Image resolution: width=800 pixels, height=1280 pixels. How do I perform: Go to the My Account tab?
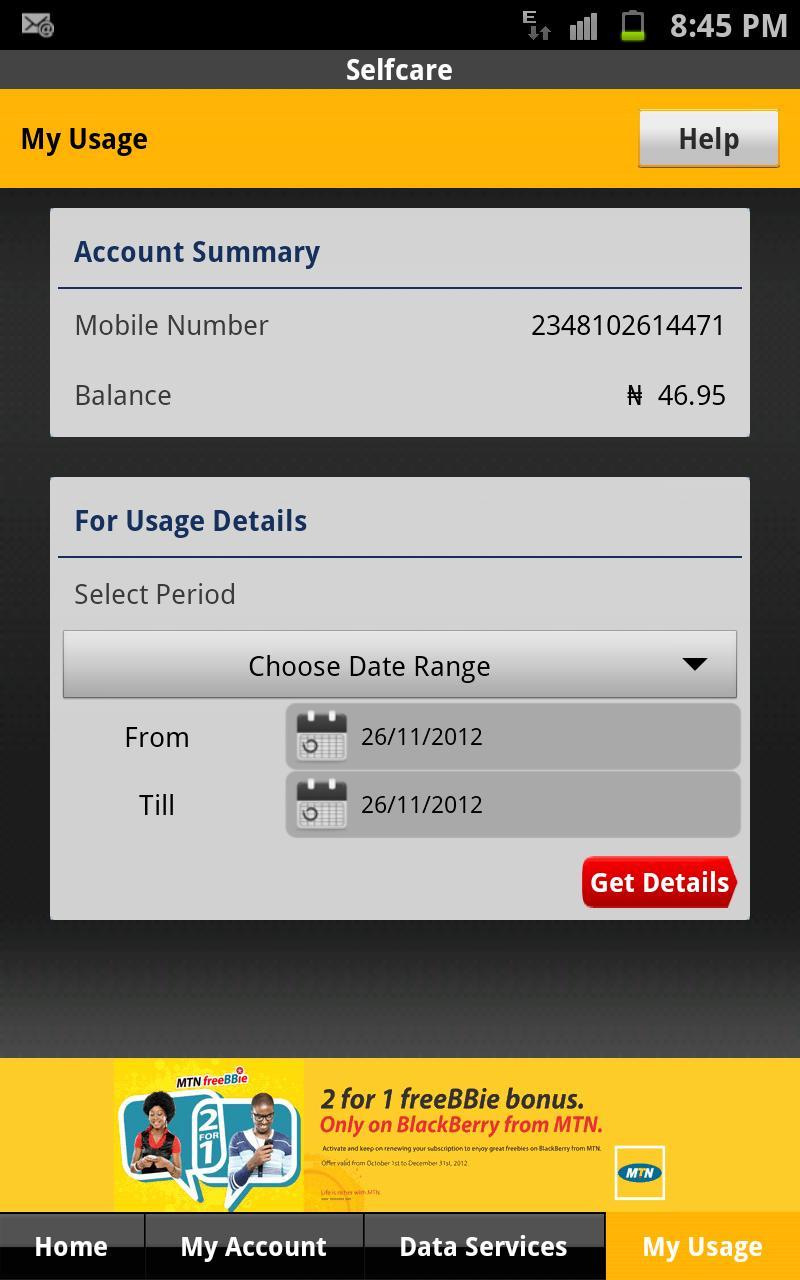(x=254, y=1246)
